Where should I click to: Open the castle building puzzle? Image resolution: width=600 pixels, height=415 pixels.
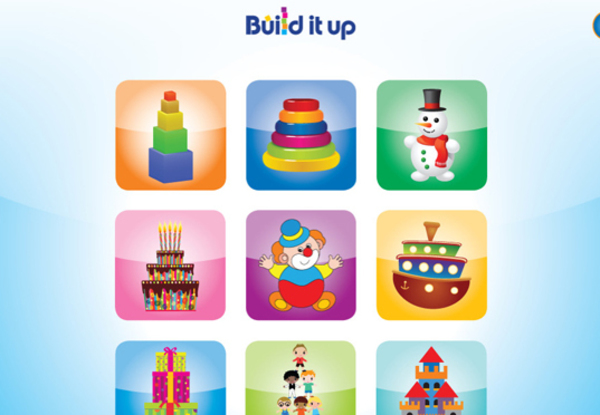coord(431,380)
